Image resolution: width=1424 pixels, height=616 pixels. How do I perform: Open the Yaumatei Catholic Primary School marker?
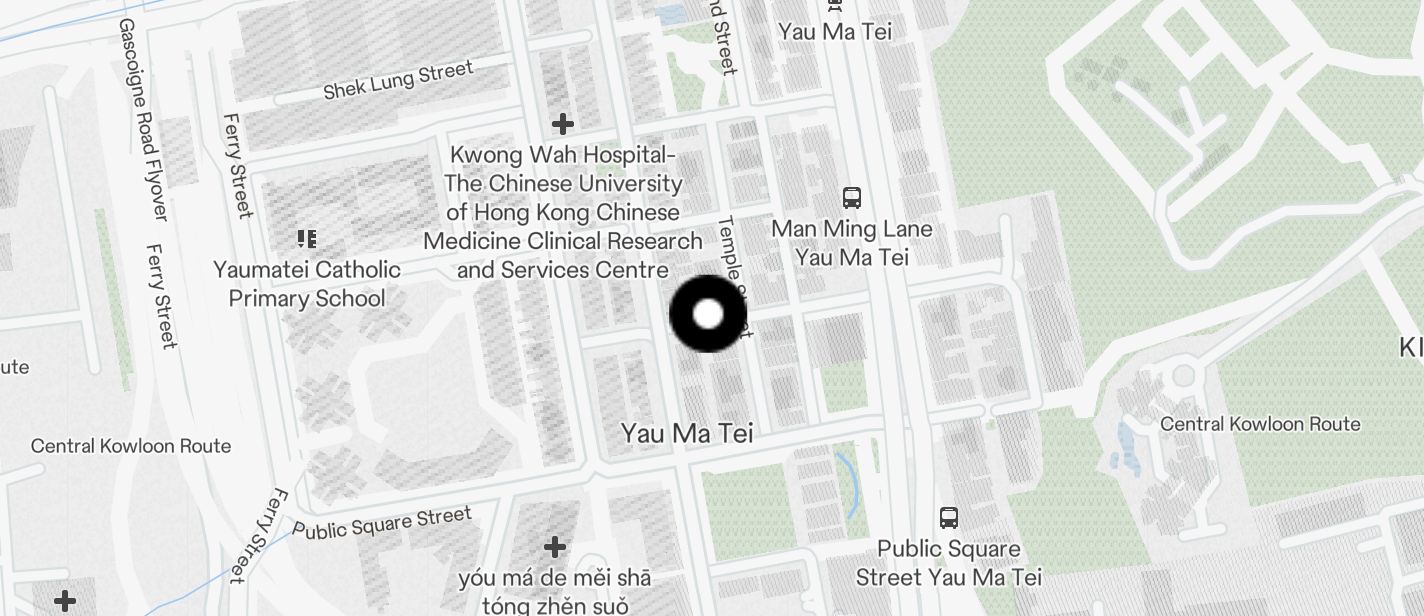[307, 239]
